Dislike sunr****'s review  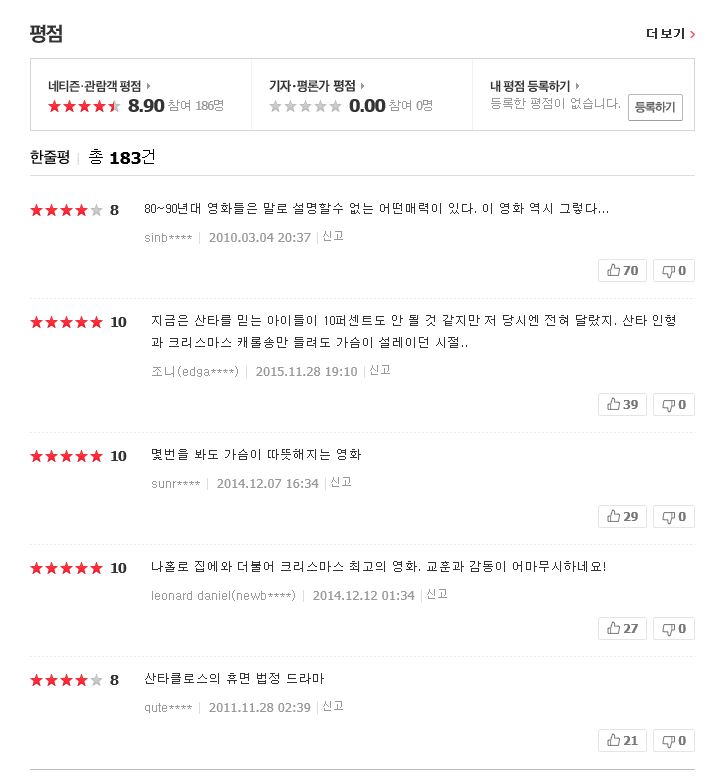tap(673, 516)
